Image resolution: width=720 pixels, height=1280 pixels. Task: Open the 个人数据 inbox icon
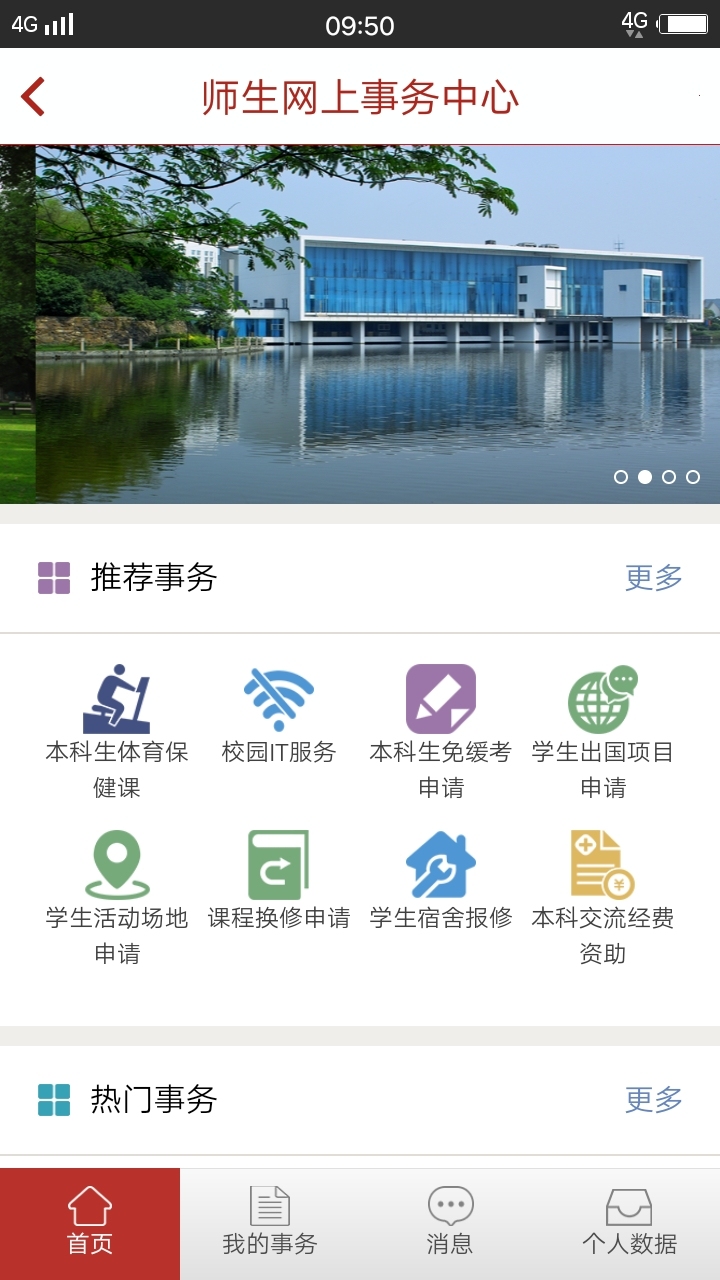point(630,1206)
